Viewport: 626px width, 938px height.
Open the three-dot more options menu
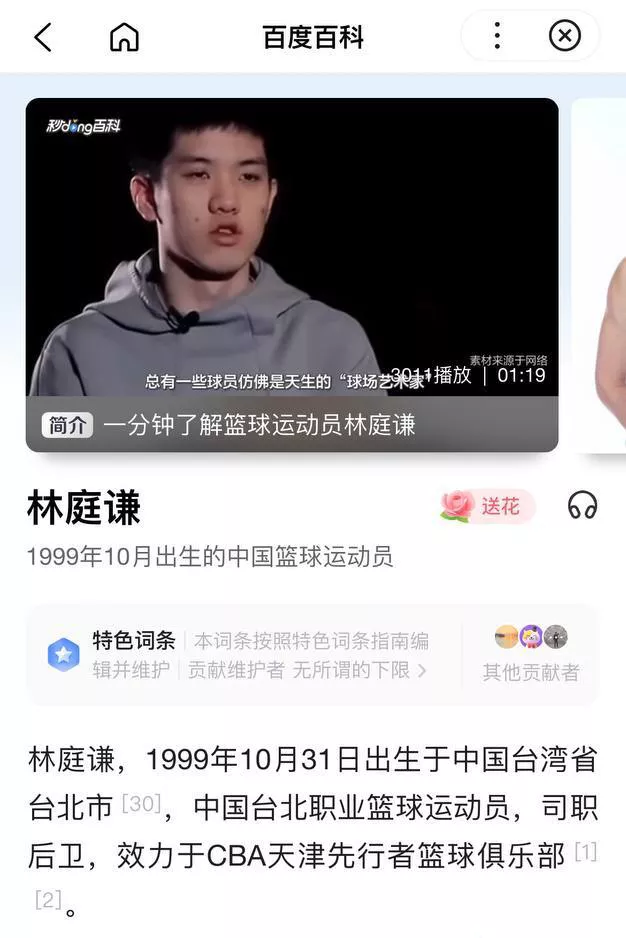pos(497,37)
